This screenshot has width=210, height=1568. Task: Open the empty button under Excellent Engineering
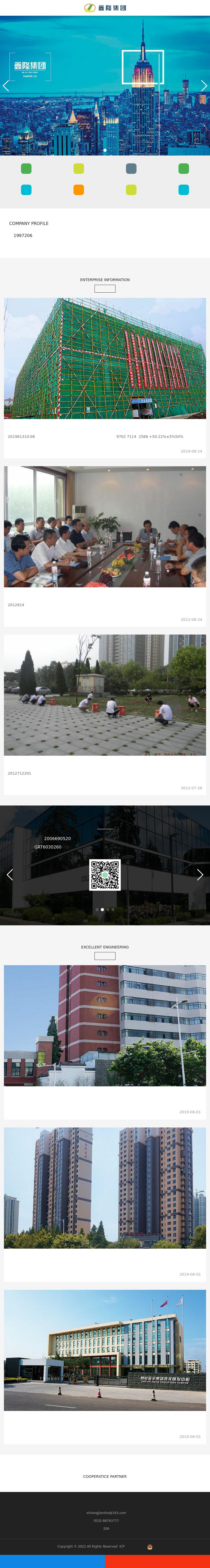(105, 956)
